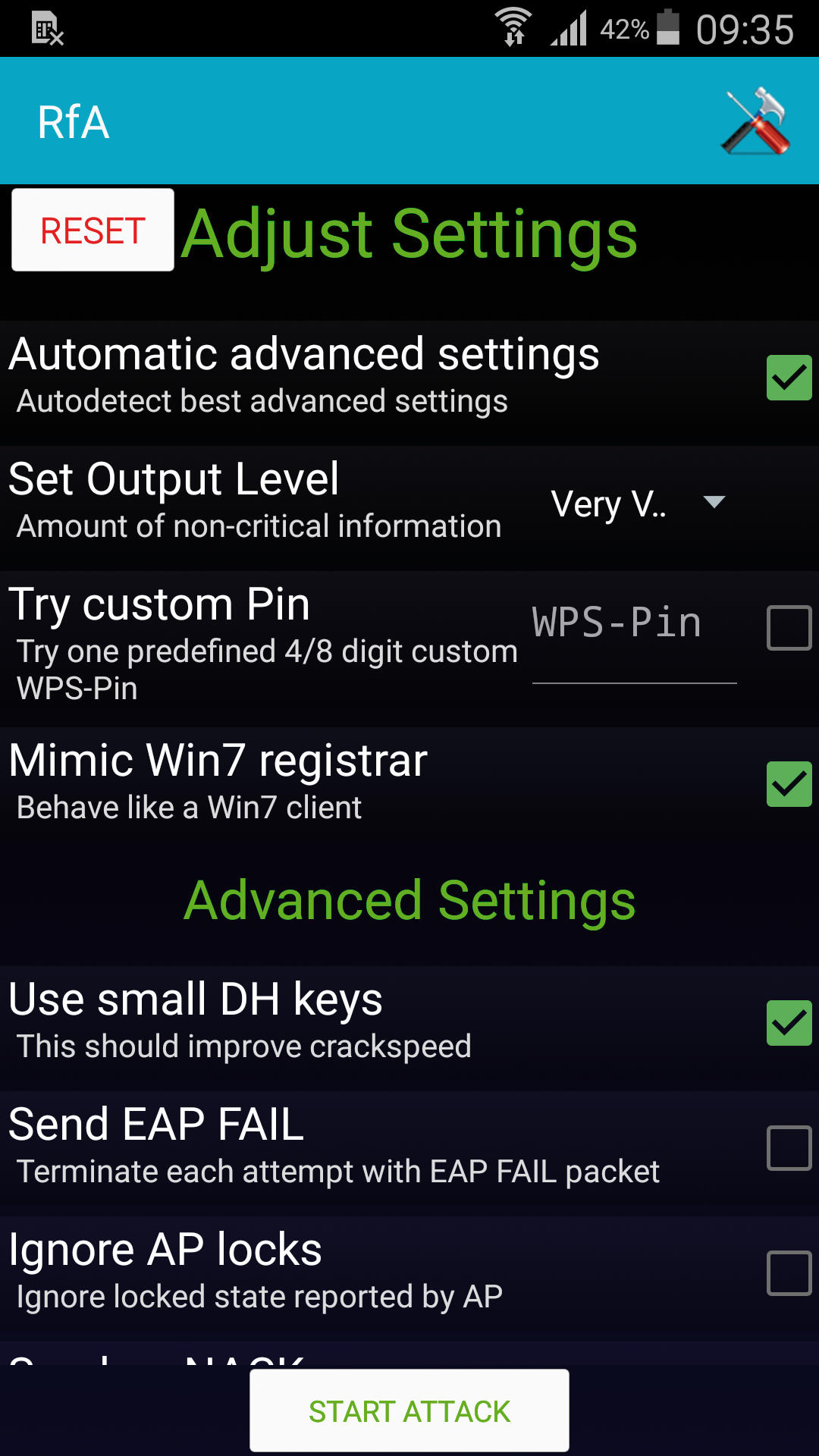819x1456 pixels.
Task: Tap the RESET button
Action: pyautogui.click(x=93, y=230)
